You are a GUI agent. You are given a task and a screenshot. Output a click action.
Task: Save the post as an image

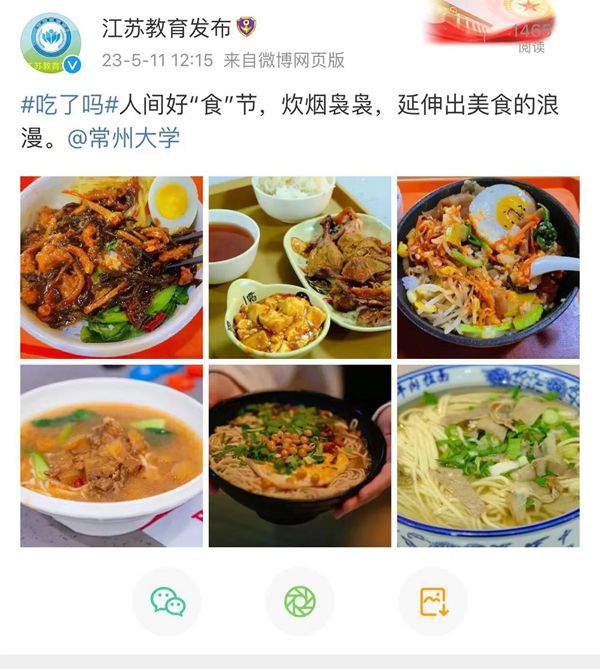pyautogui.click(x=433, y=601)
